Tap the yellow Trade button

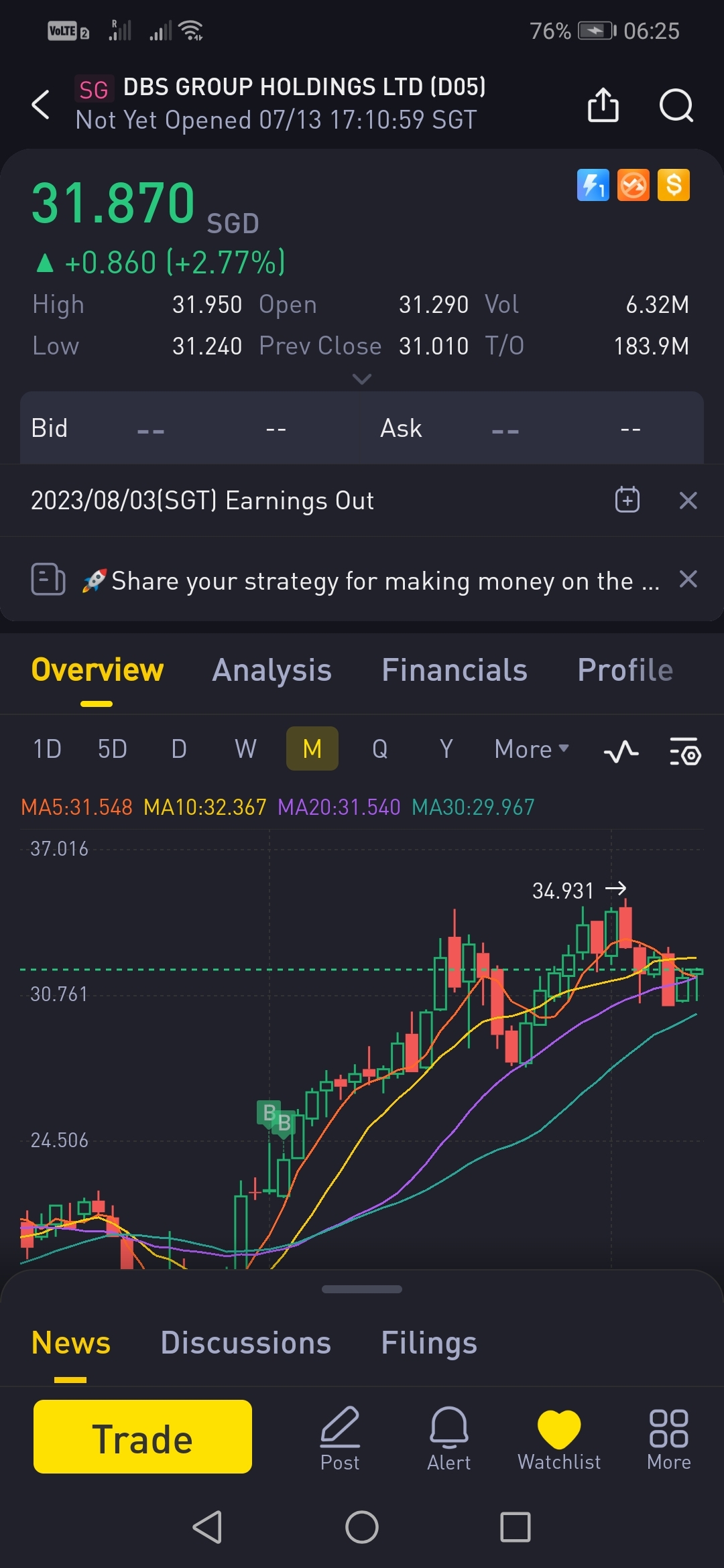pos(143,1437)
